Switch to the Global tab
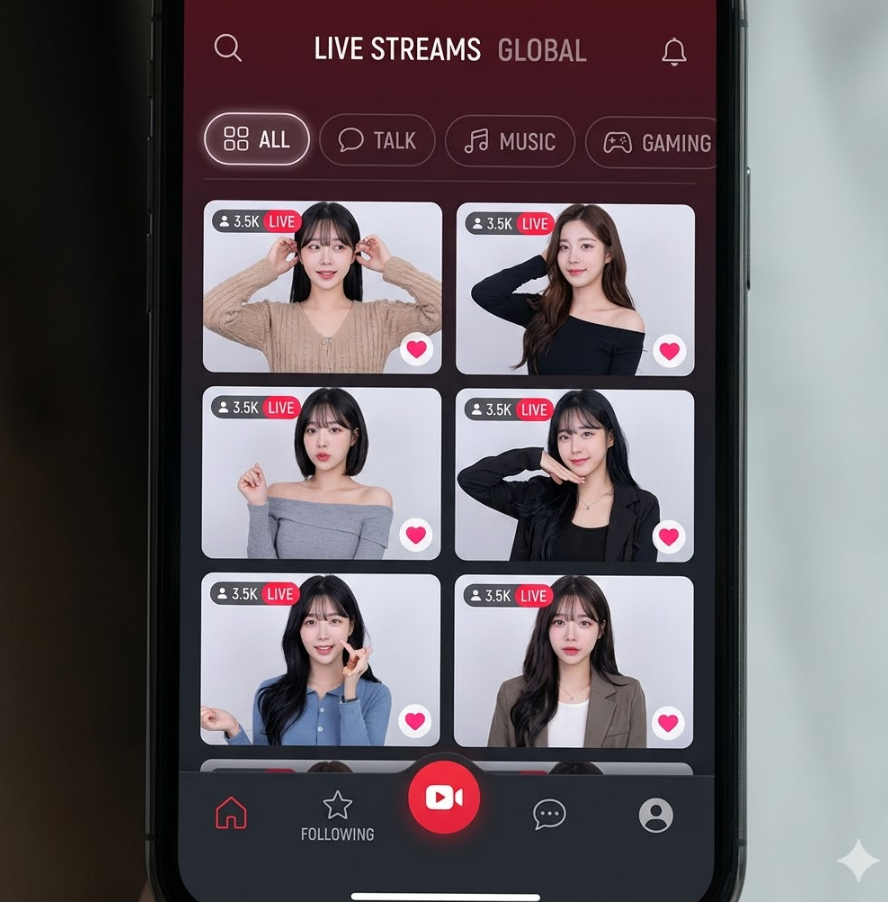This screenshot has height=902, width=888. 541,50
